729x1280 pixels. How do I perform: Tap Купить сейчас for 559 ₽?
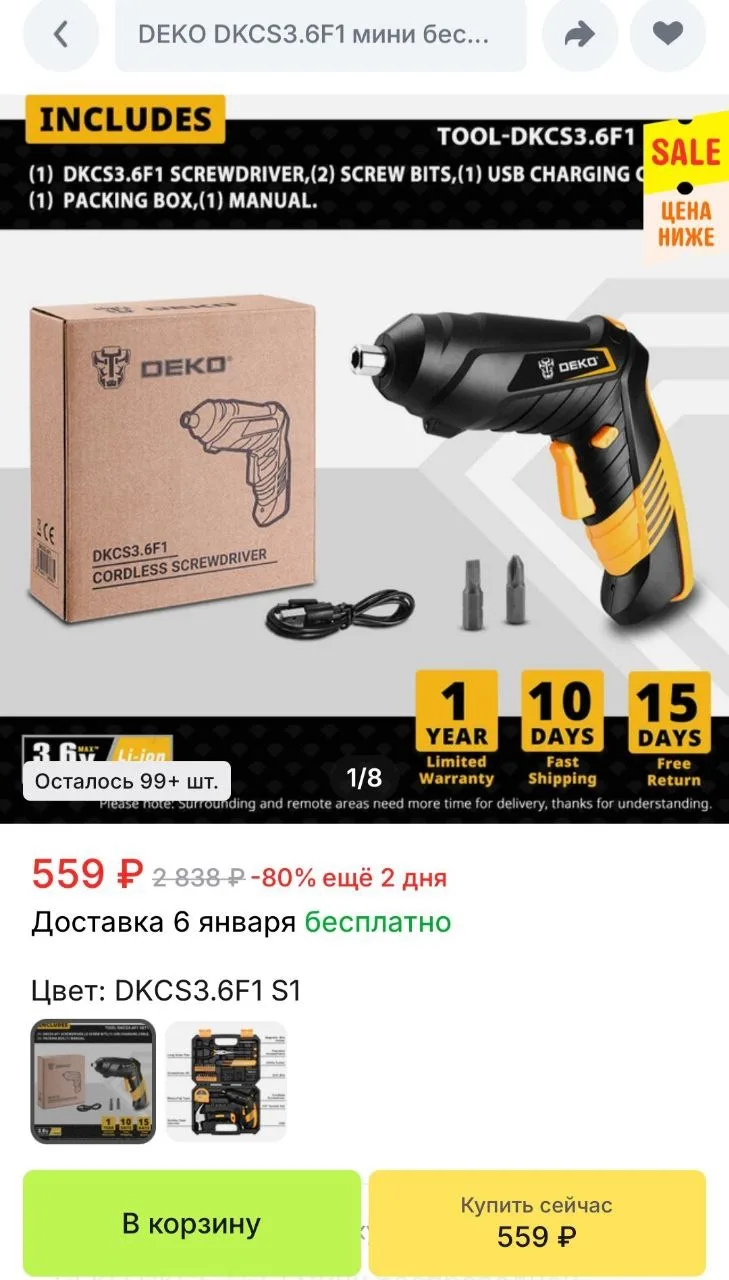click(537, 1222)
